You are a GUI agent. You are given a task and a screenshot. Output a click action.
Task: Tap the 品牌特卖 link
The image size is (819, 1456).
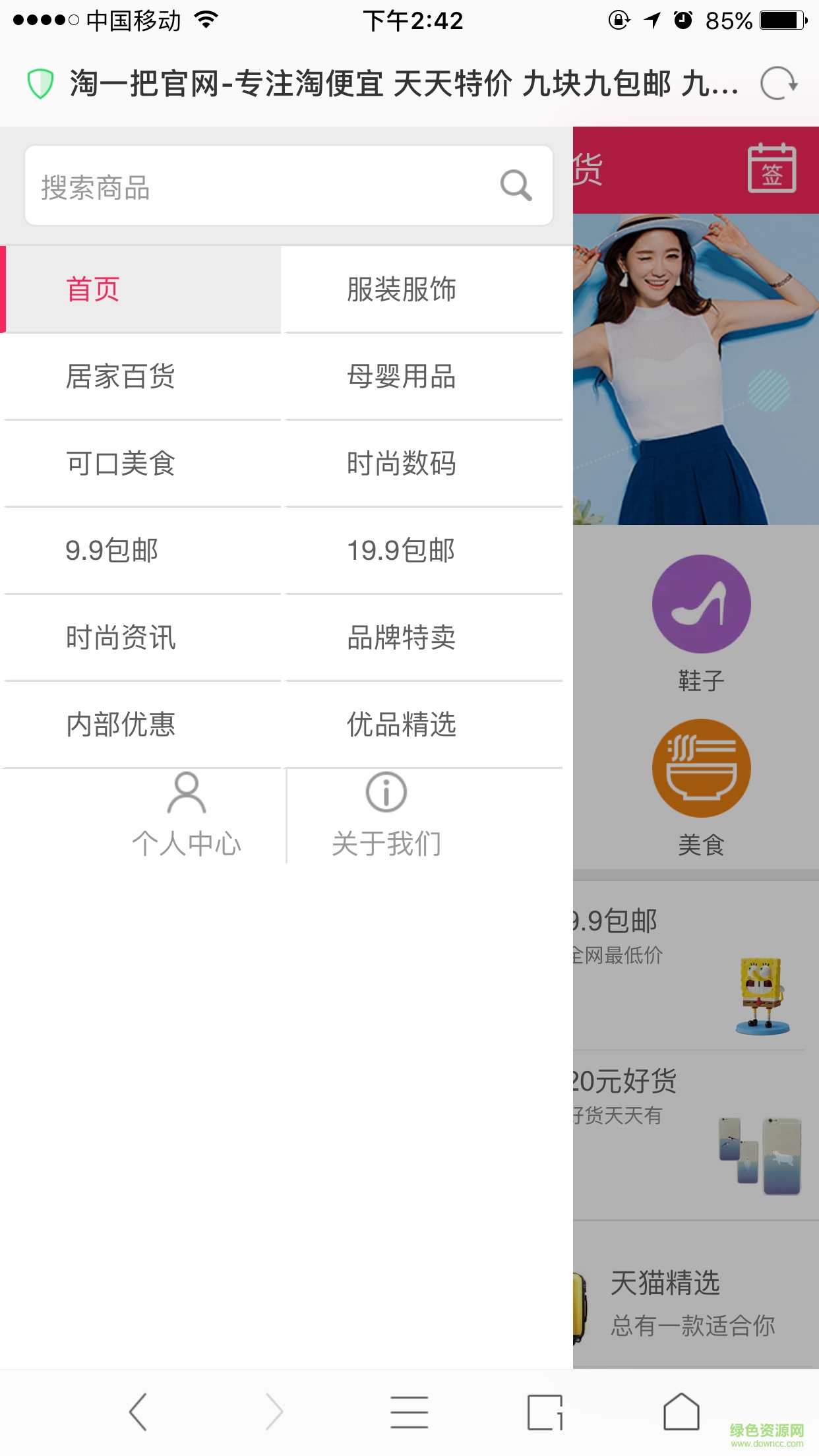tap(402, 637)
